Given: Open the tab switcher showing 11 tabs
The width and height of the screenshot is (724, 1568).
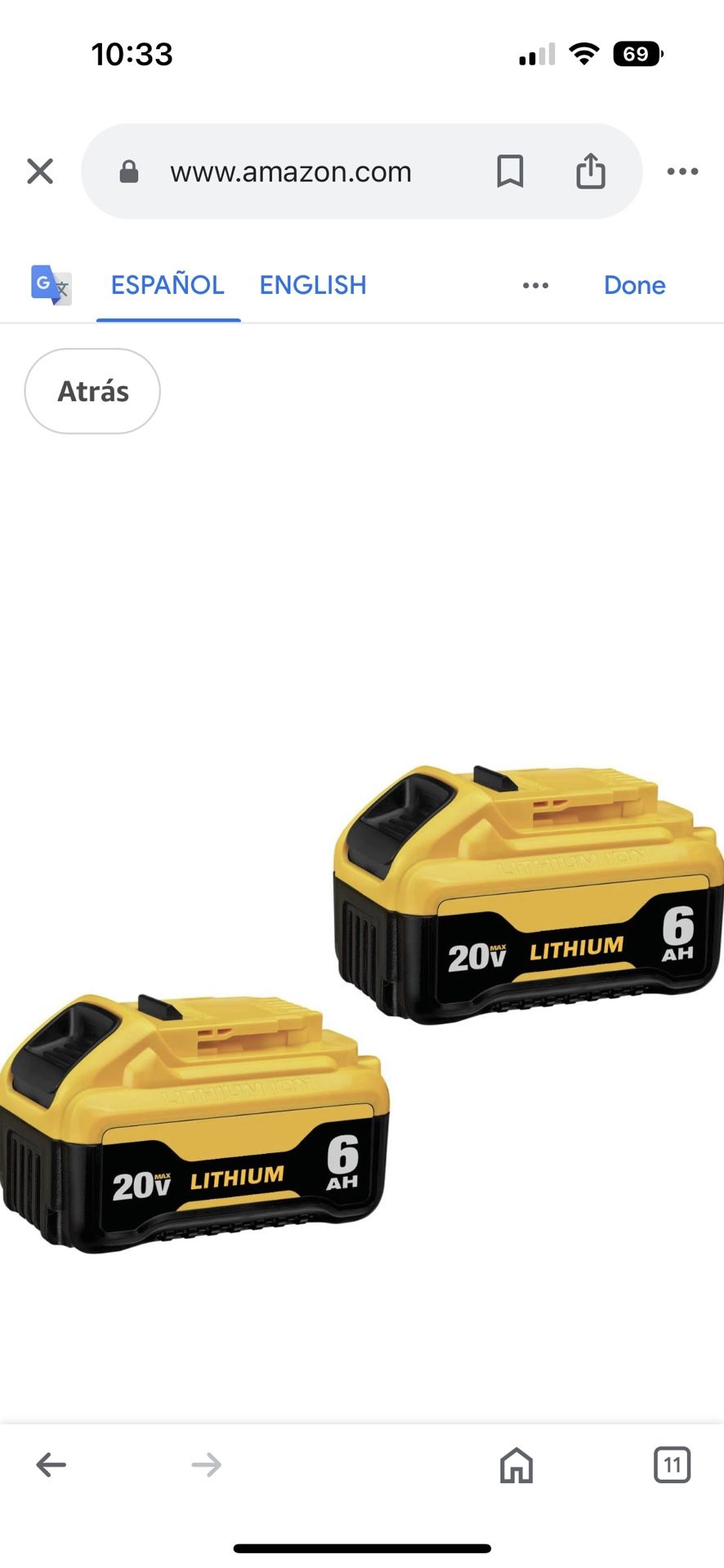Looking at the screenshot, I should [x=672, y=1464].
